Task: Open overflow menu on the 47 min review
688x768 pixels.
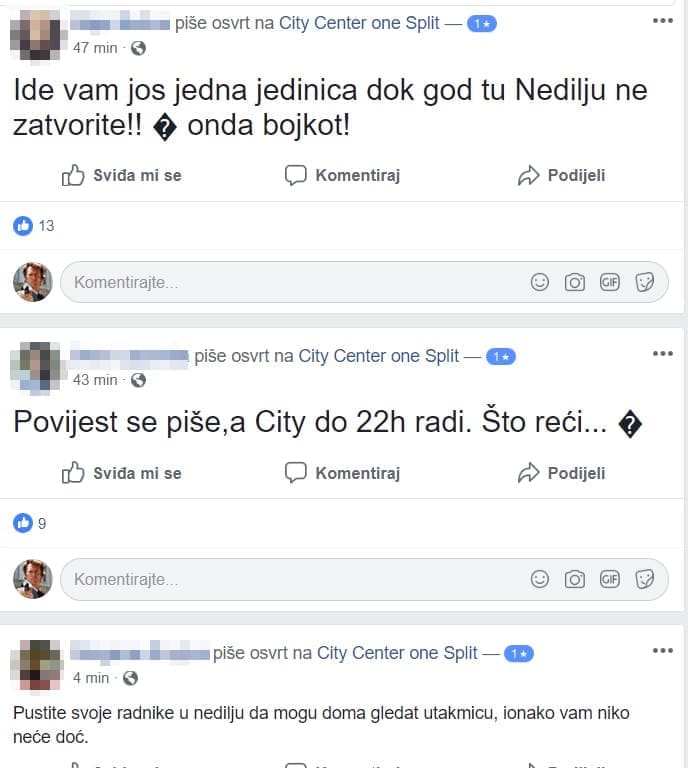Action: tap(662, 21)
